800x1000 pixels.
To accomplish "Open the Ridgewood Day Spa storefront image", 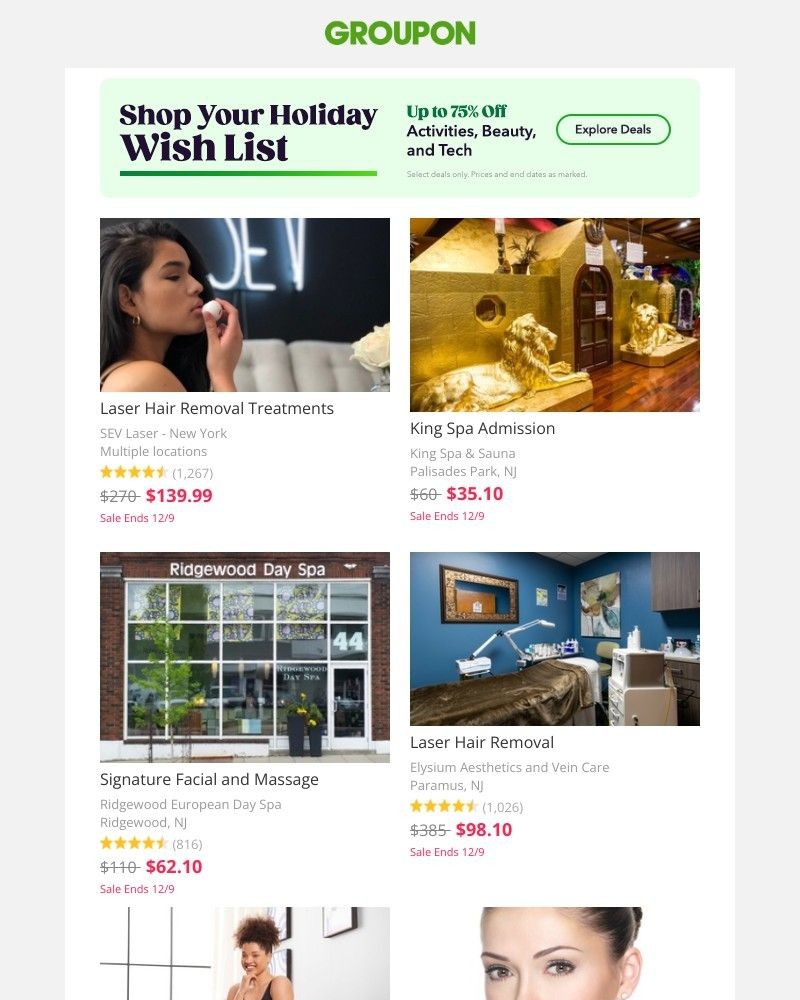I will click(245, 657).
